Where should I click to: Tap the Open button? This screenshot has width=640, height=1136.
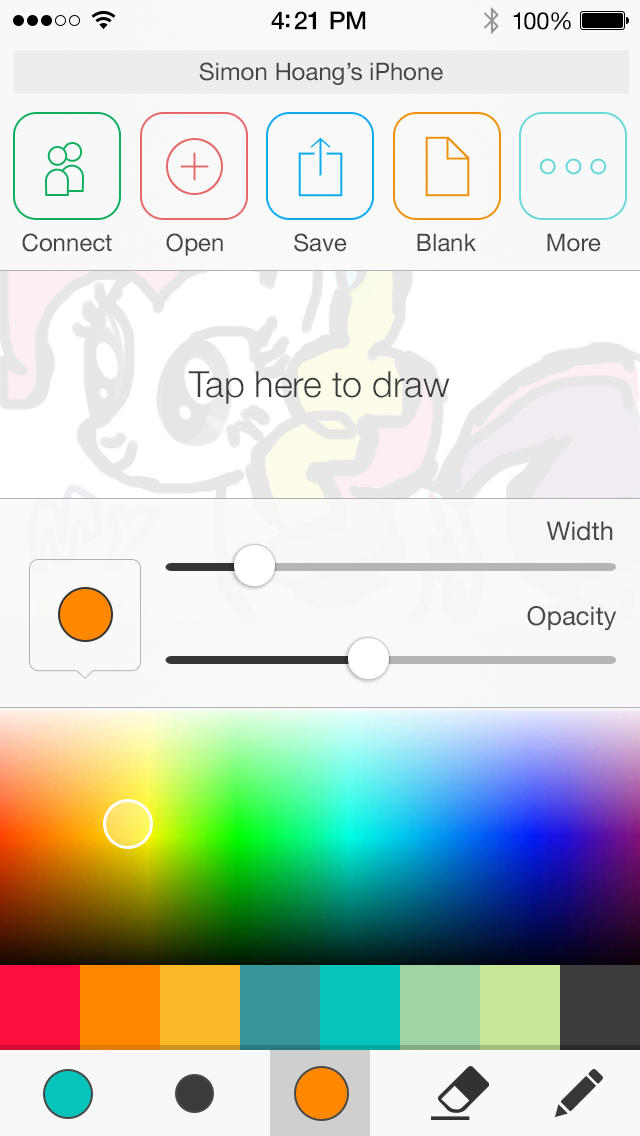click(x=194, y=167)
